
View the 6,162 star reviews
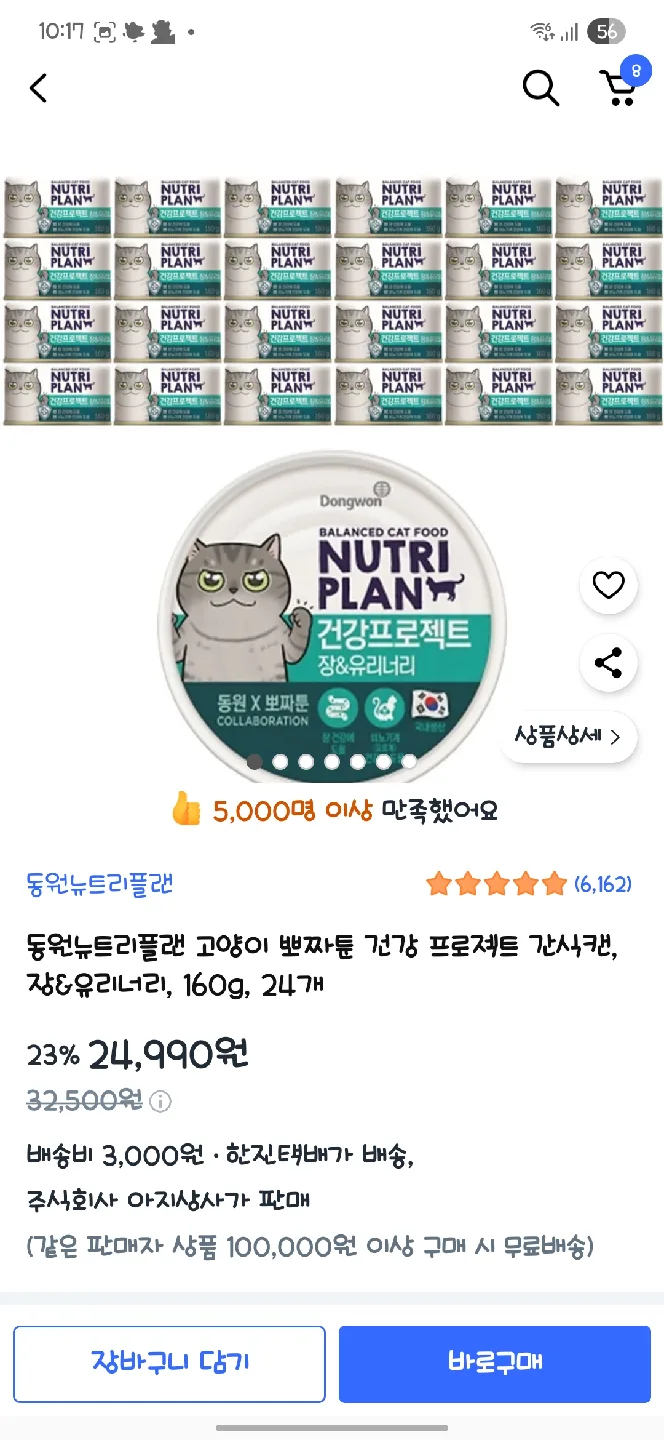coord(528,884)
